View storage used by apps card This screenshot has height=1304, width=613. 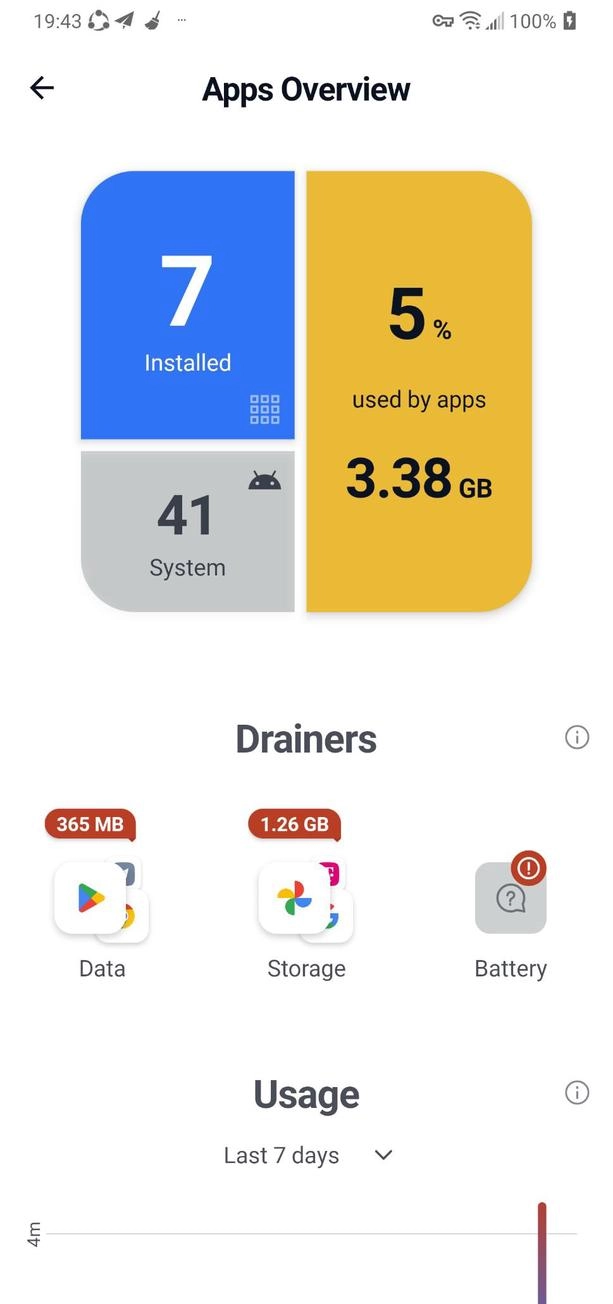418,391
